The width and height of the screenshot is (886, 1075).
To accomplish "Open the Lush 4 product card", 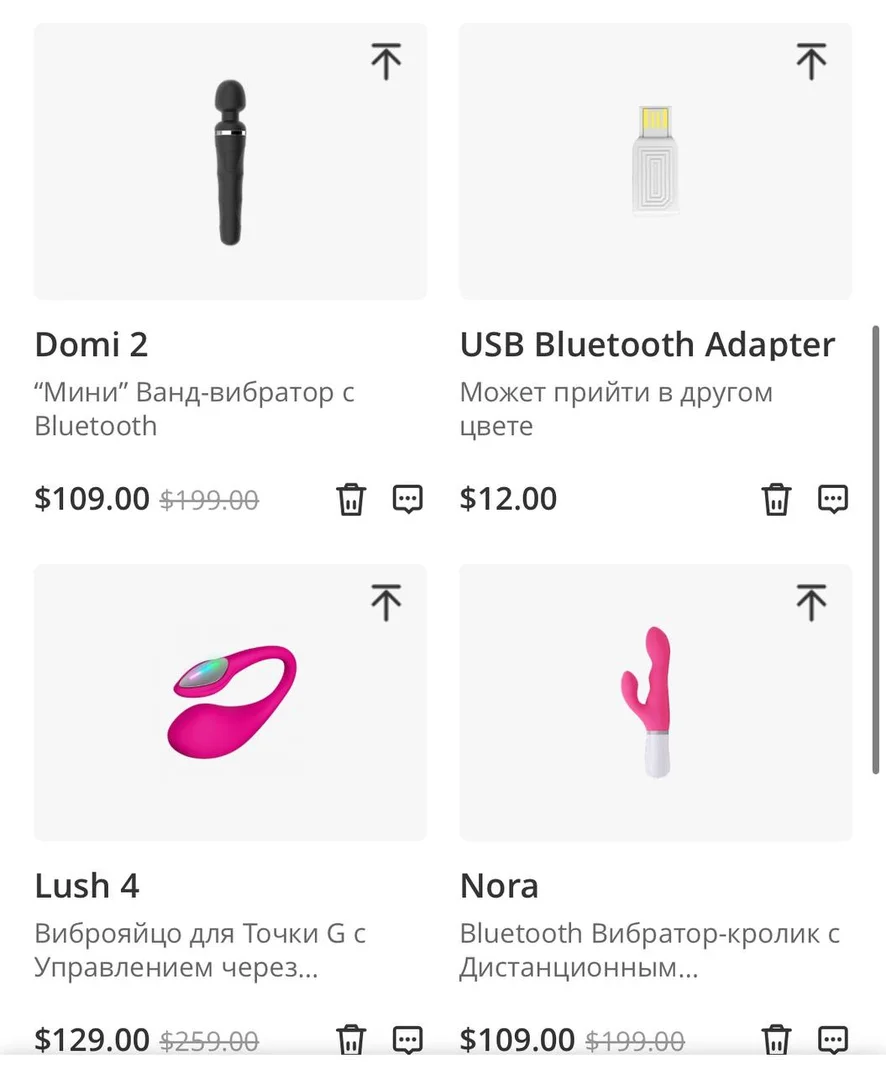I will pos(230,703).
